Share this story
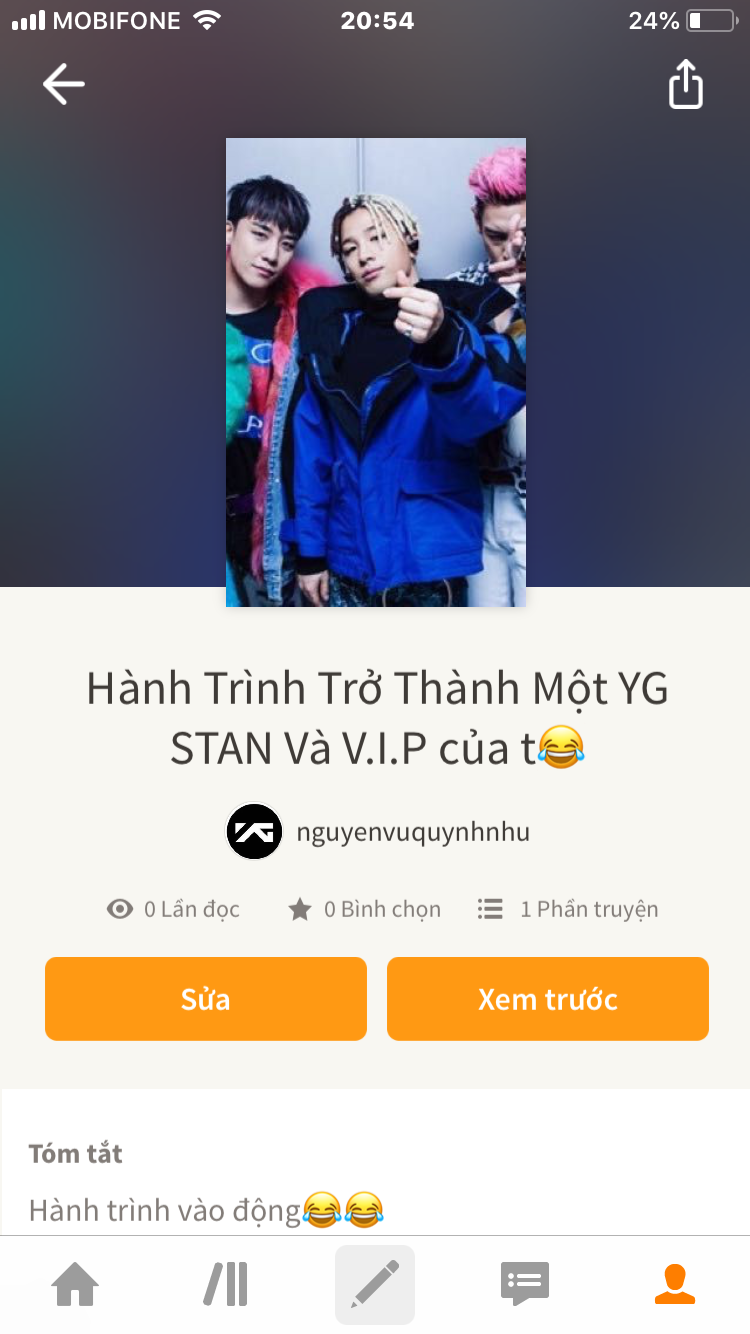The height and width of the screenshot is (1334, 750). coord(686,85)
